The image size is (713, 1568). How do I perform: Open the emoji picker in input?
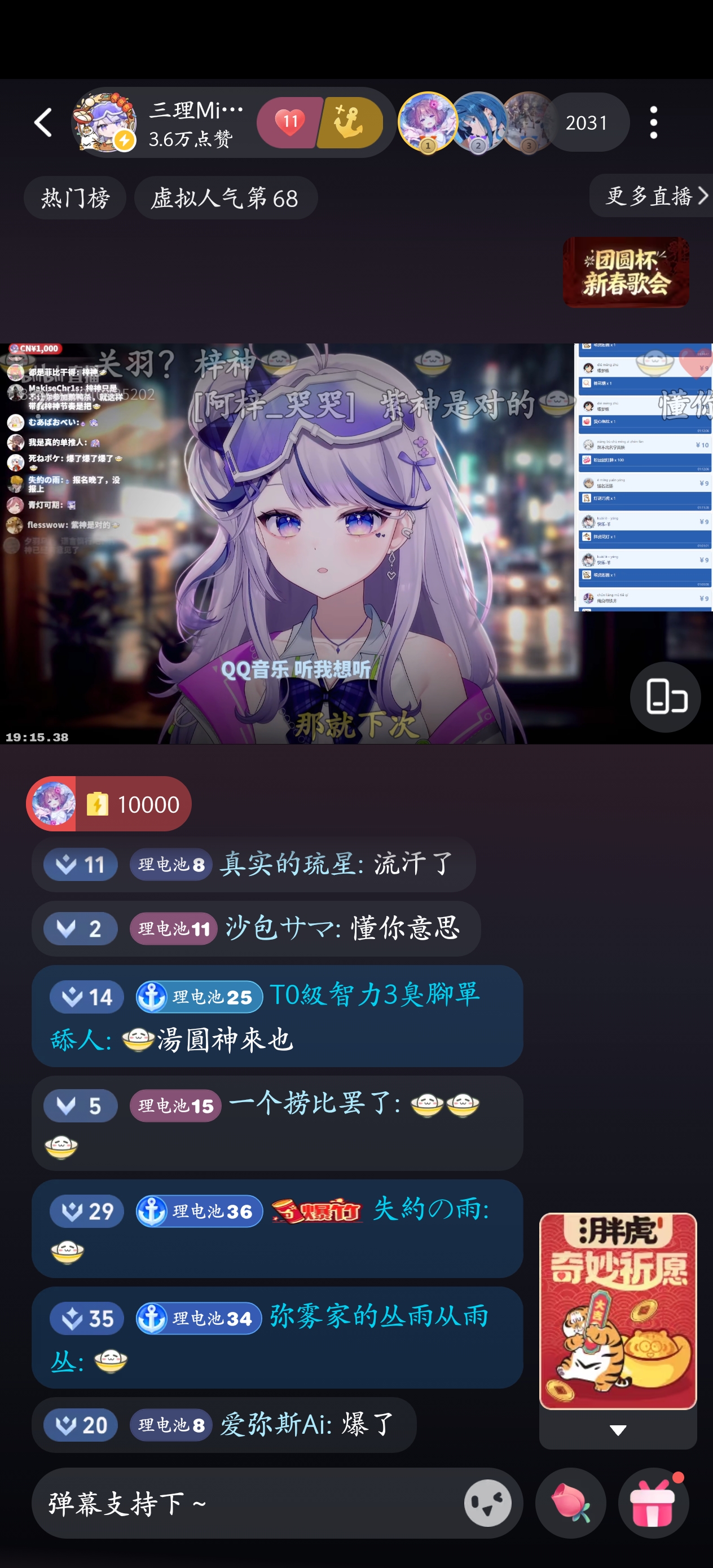click(x=487, y=1504)
